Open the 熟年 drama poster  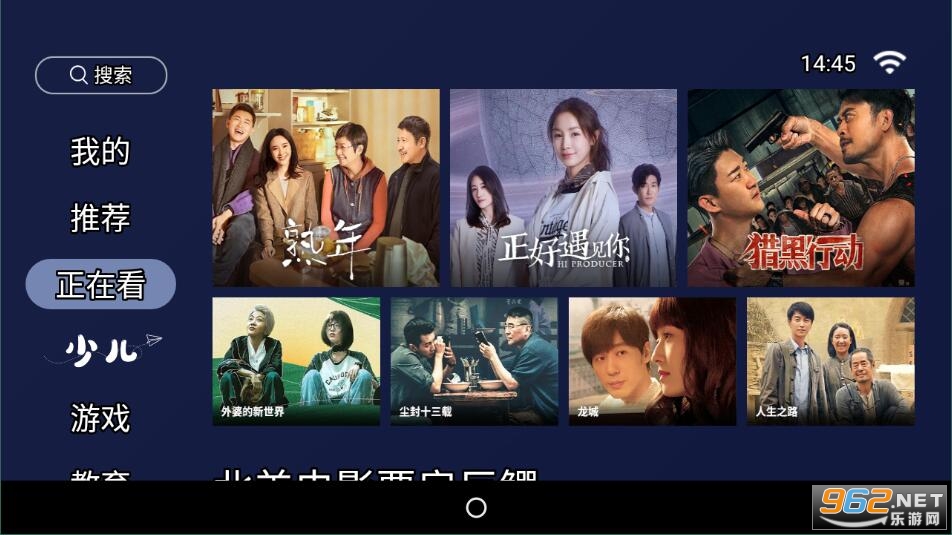tap(326, 188)
